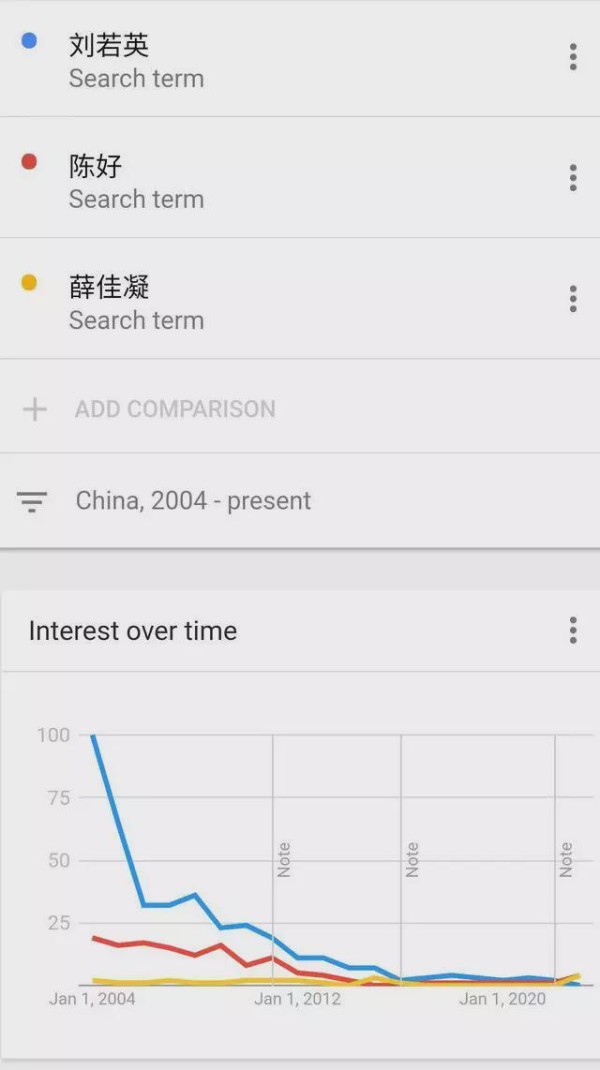Open Interest over time overflow menu
600x1070 pixels.
pyautogui.click(x=573, y=630)
